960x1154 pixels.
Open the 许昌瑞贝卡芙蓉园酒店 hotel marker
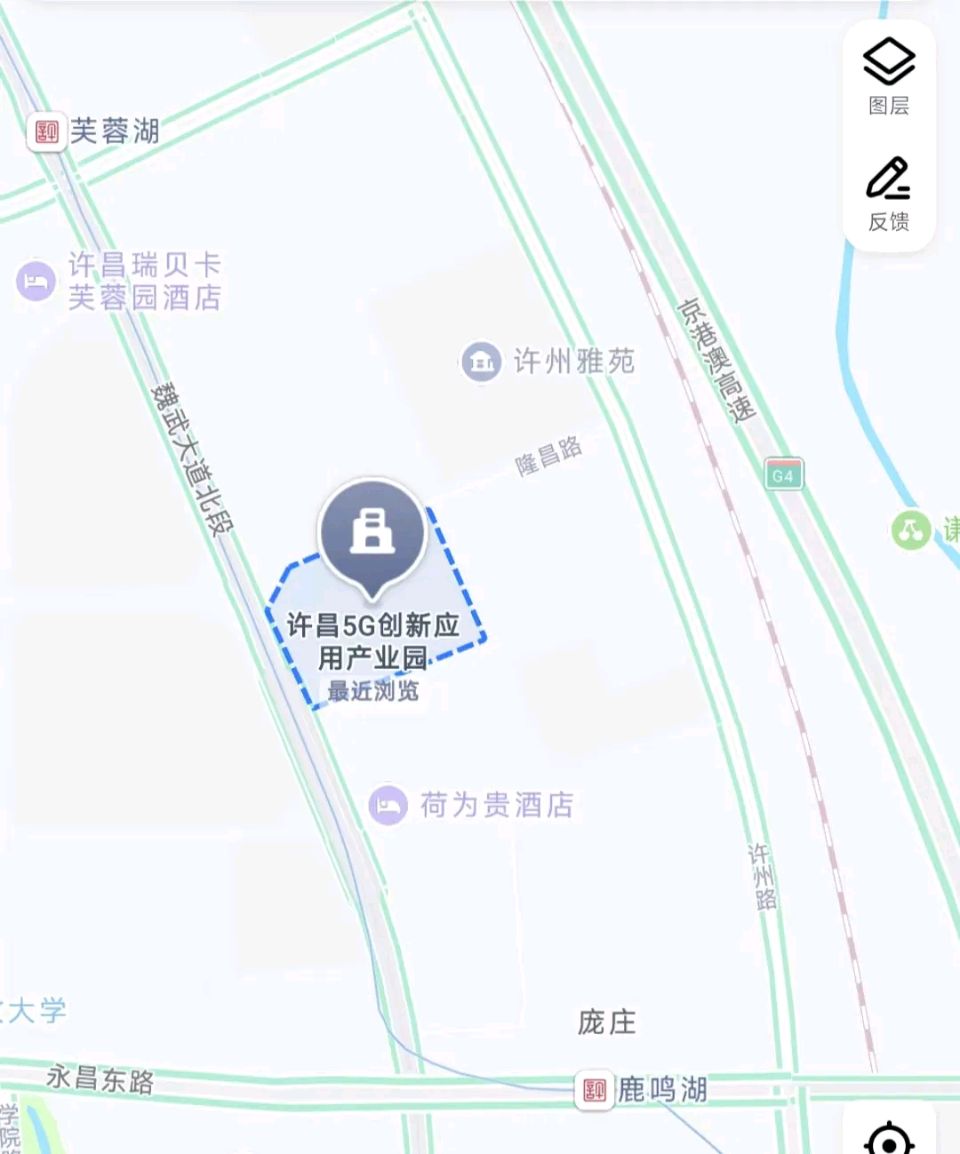37,281
